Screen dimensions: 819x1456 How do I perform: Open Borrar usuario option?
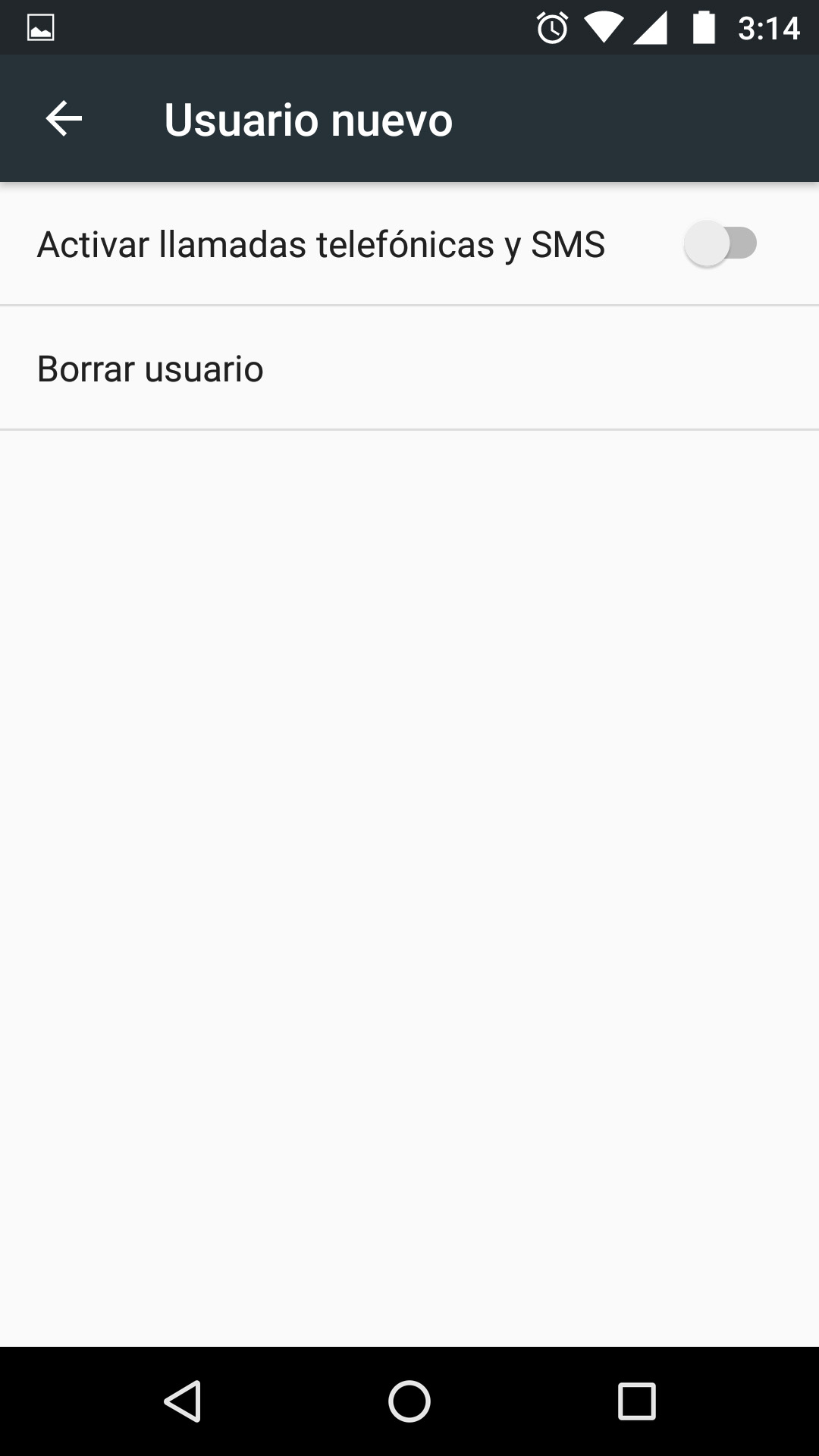(x=150, y=369)
